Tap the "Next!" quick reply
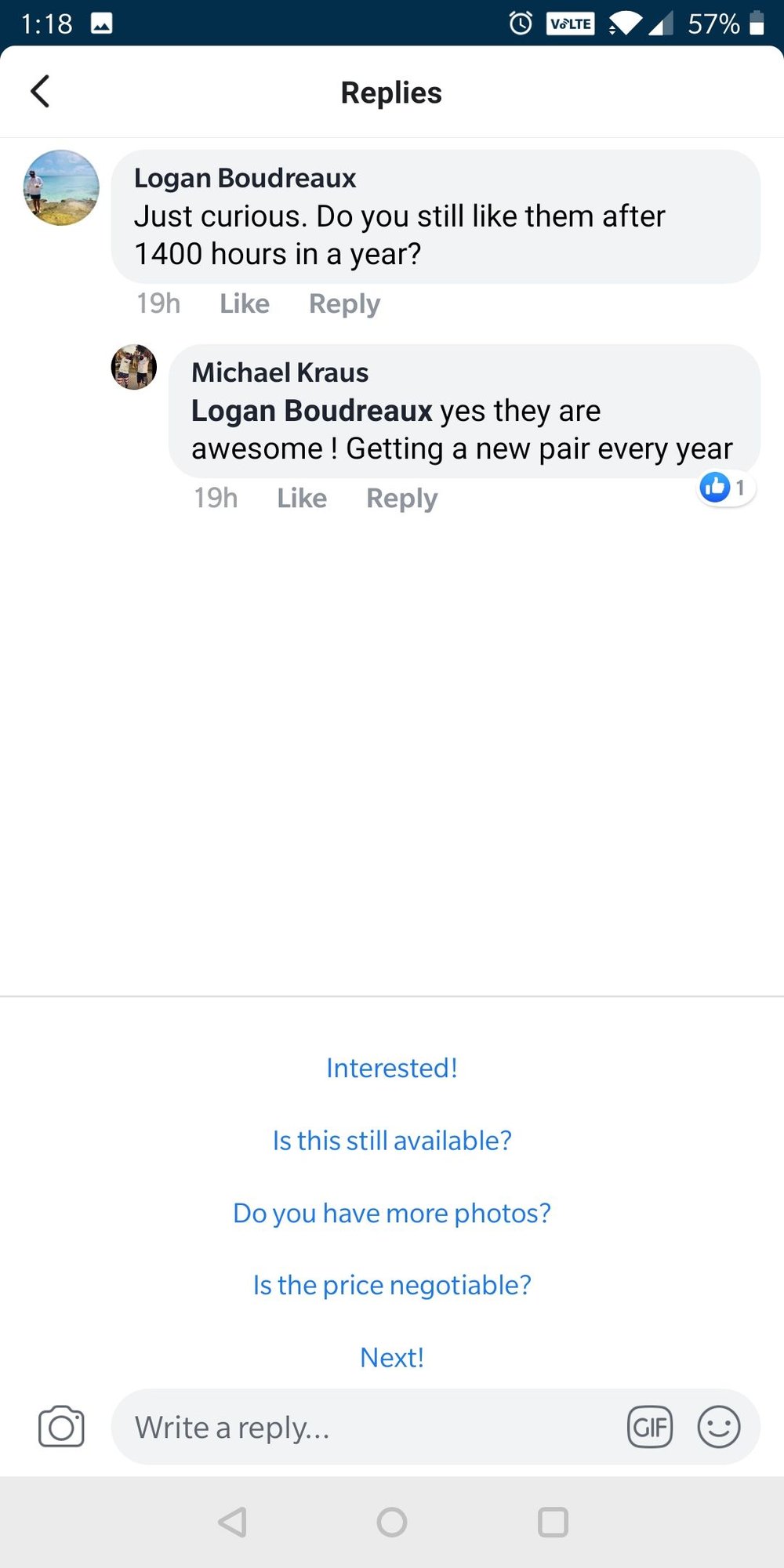Image resolution: width=784 pixels, height=1568 pixels. pos(391,1357)
